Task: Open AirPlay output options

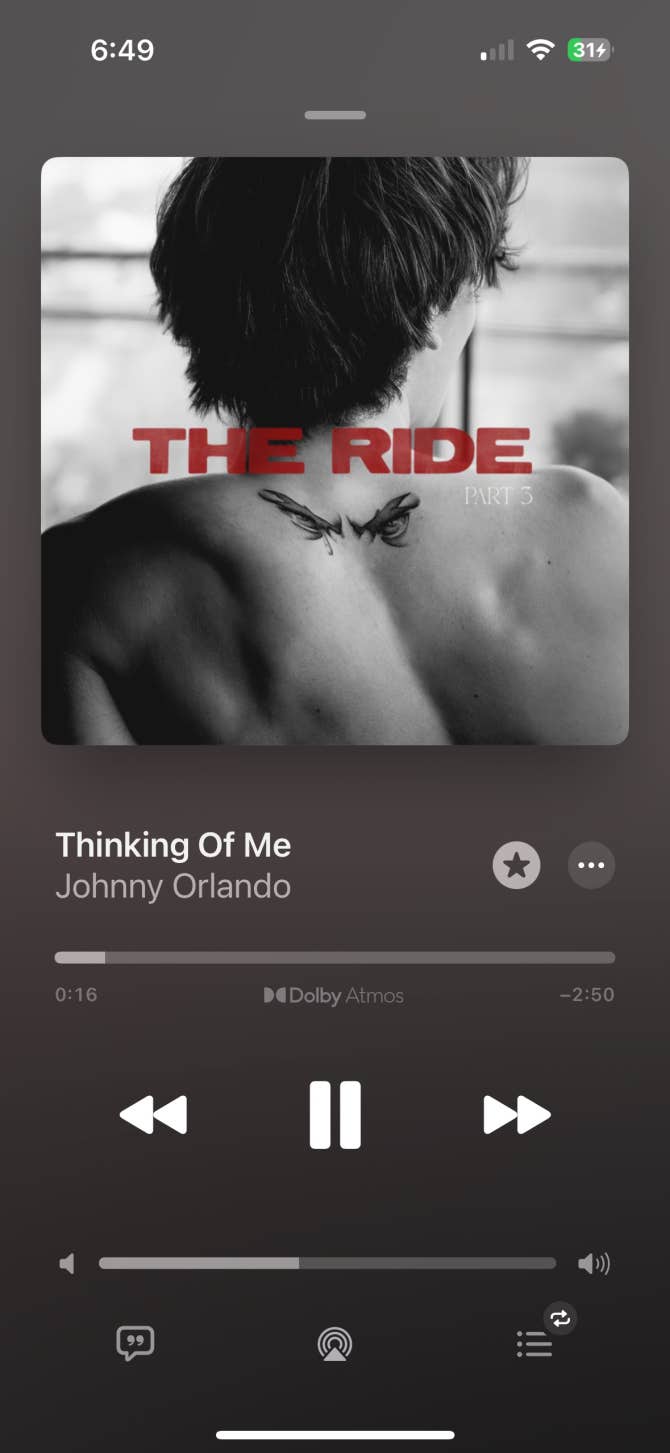Action: tap(335, 1344)
